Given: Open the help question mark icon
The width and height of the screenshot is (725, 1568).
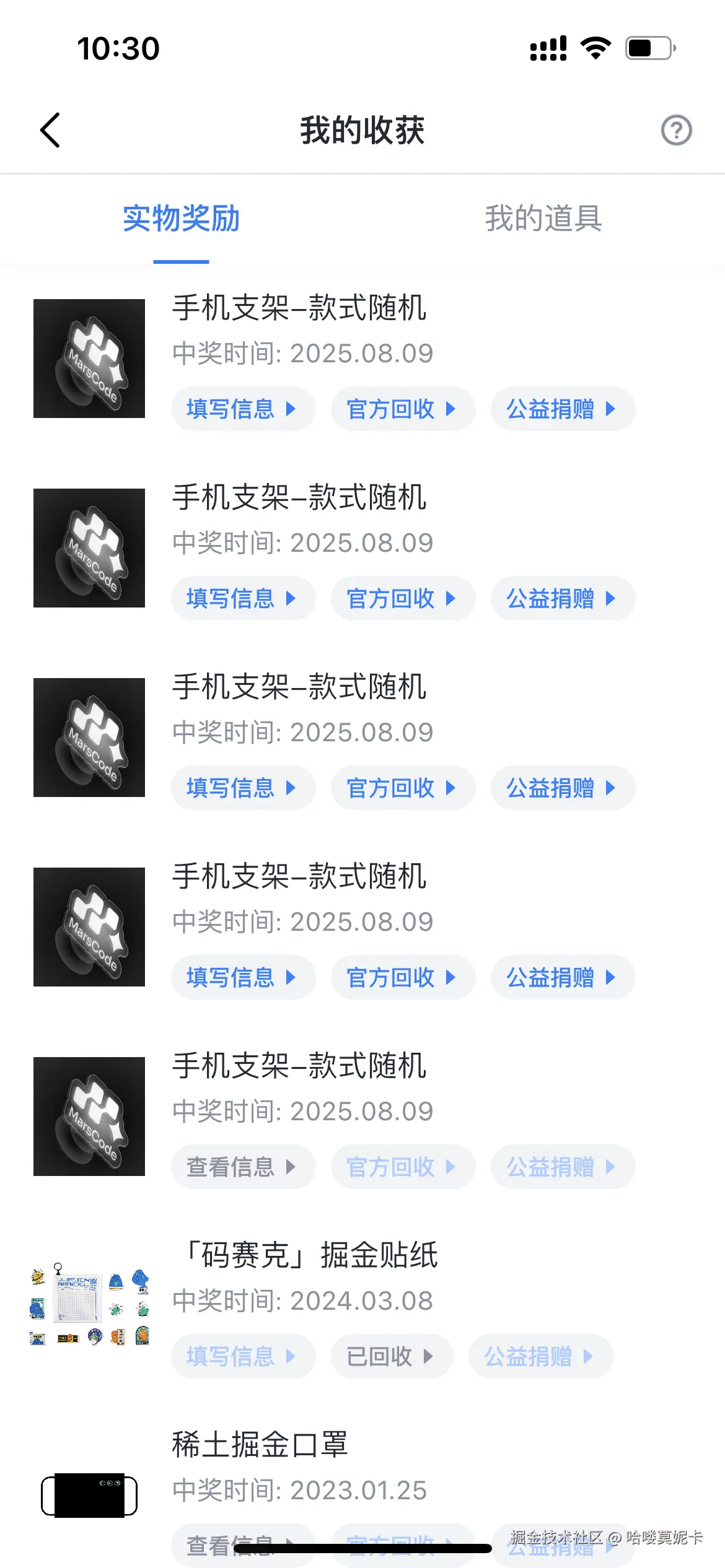Looking at the screenshot, I should coord(675,131).
